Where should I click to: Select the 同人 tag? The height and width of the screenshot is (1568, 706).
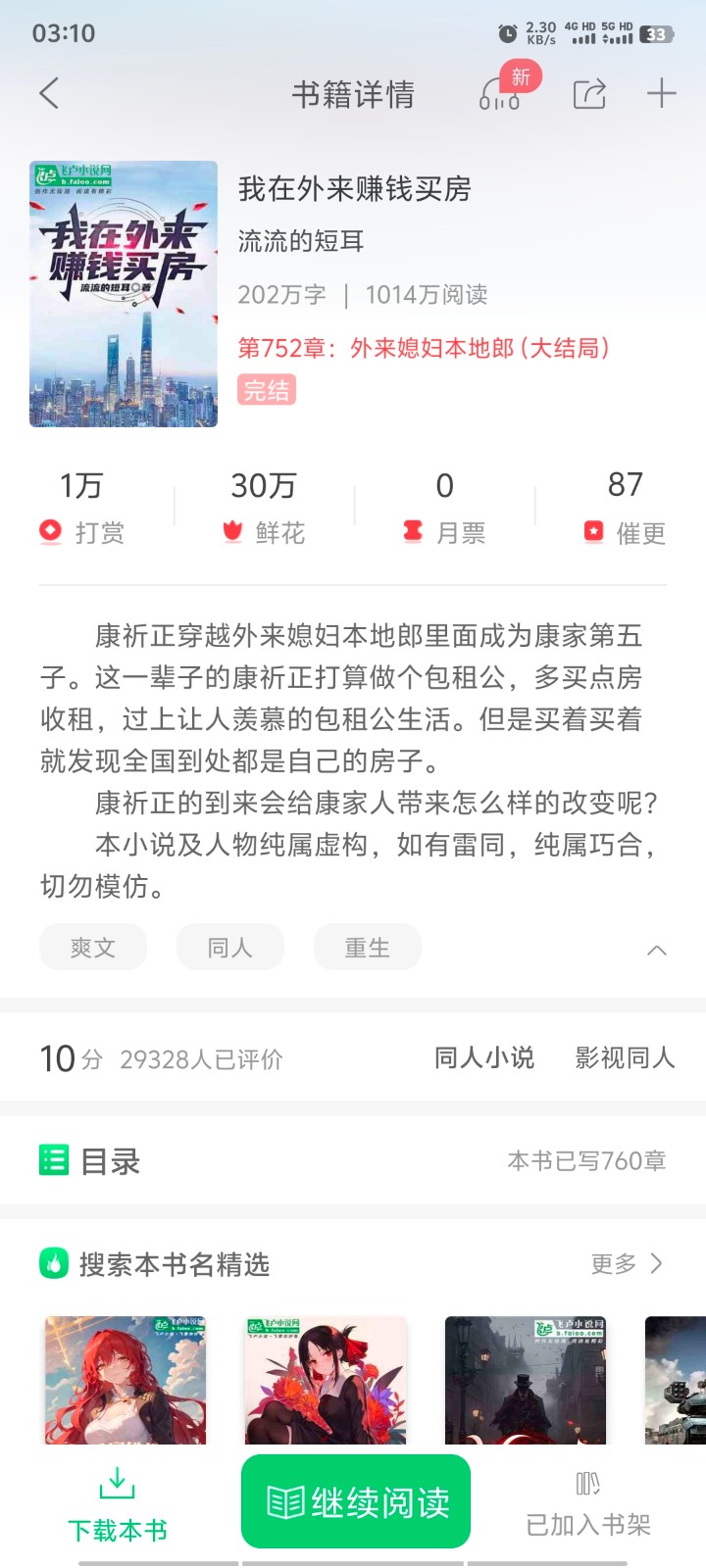tap(230, 948)
